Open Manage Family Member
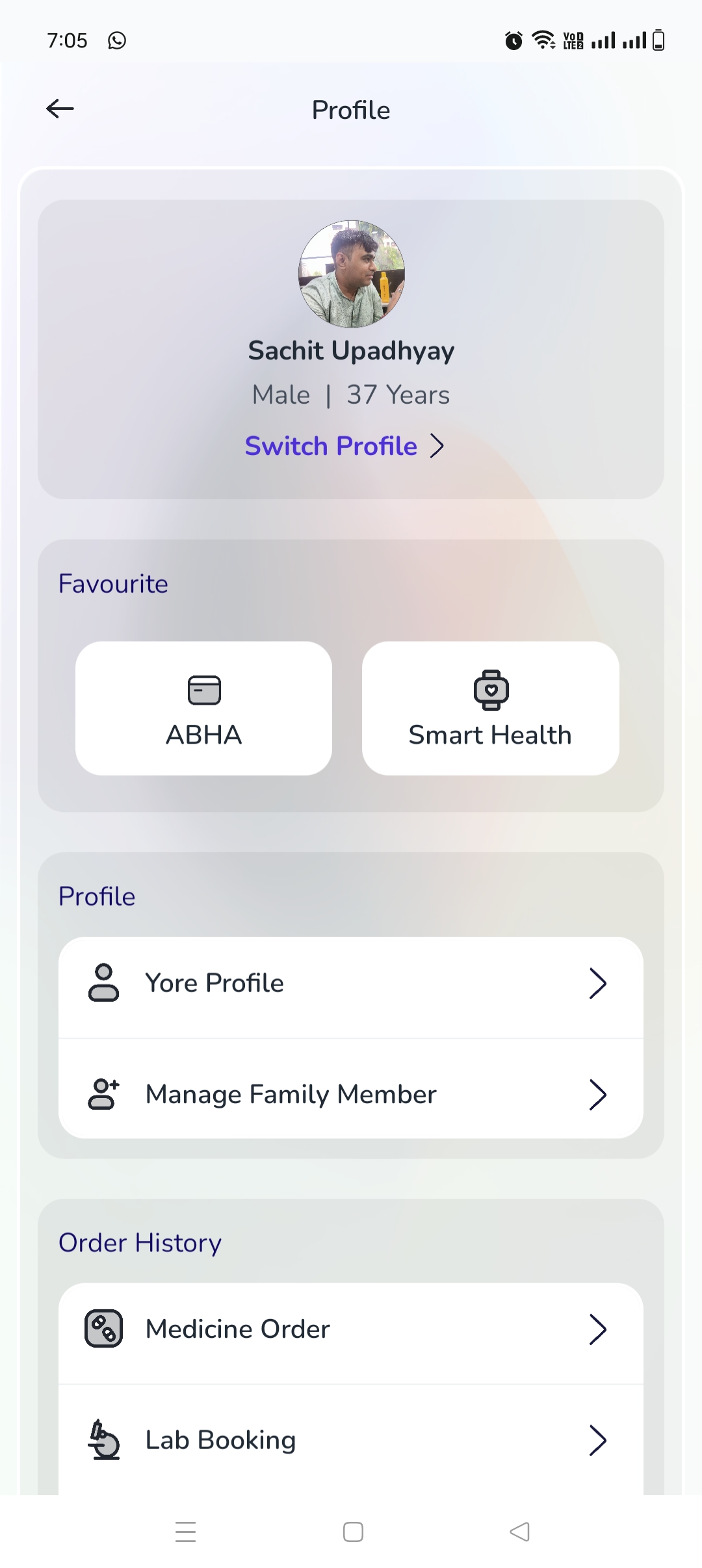The image size is (702, 1568). coord(350,1094)
